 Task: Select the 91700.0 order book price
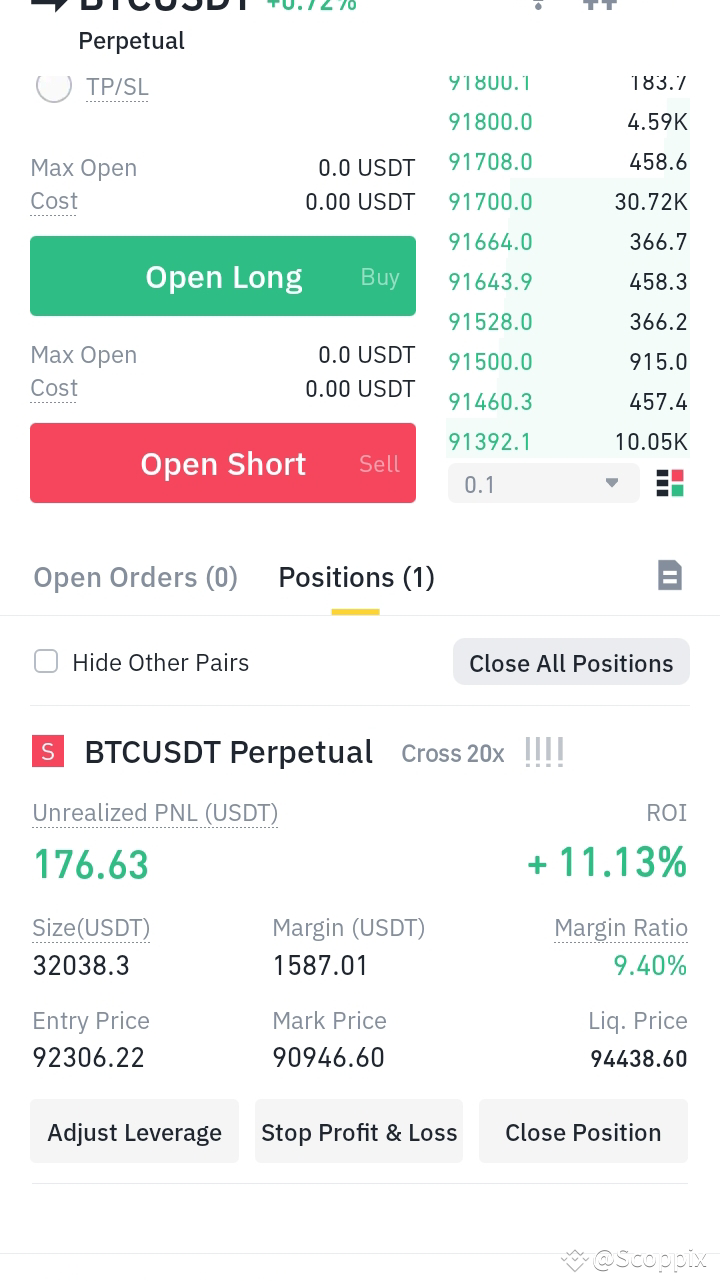click(x=490, y=202)
